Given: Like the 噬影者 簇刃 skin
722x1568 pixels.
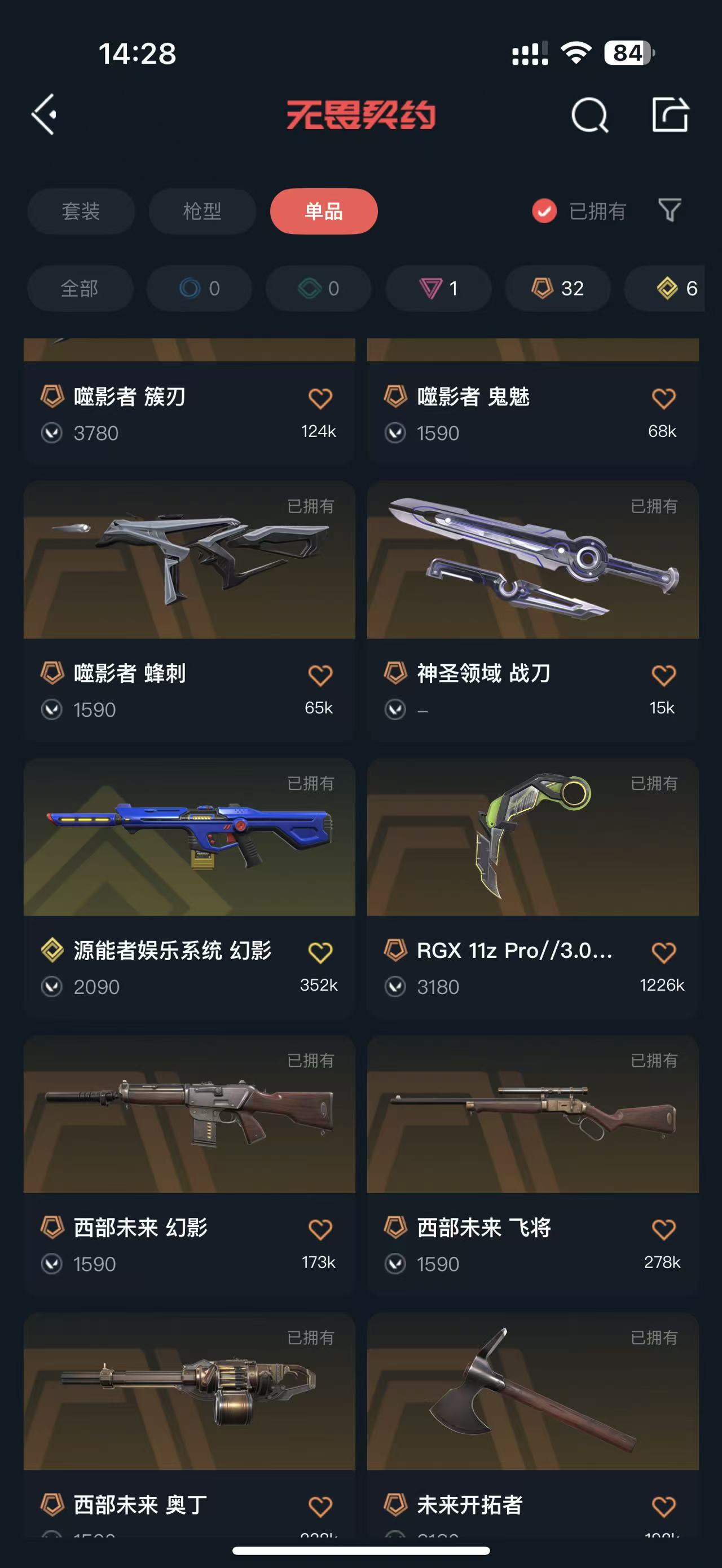Looking at the screenshot, I should 320,398.
